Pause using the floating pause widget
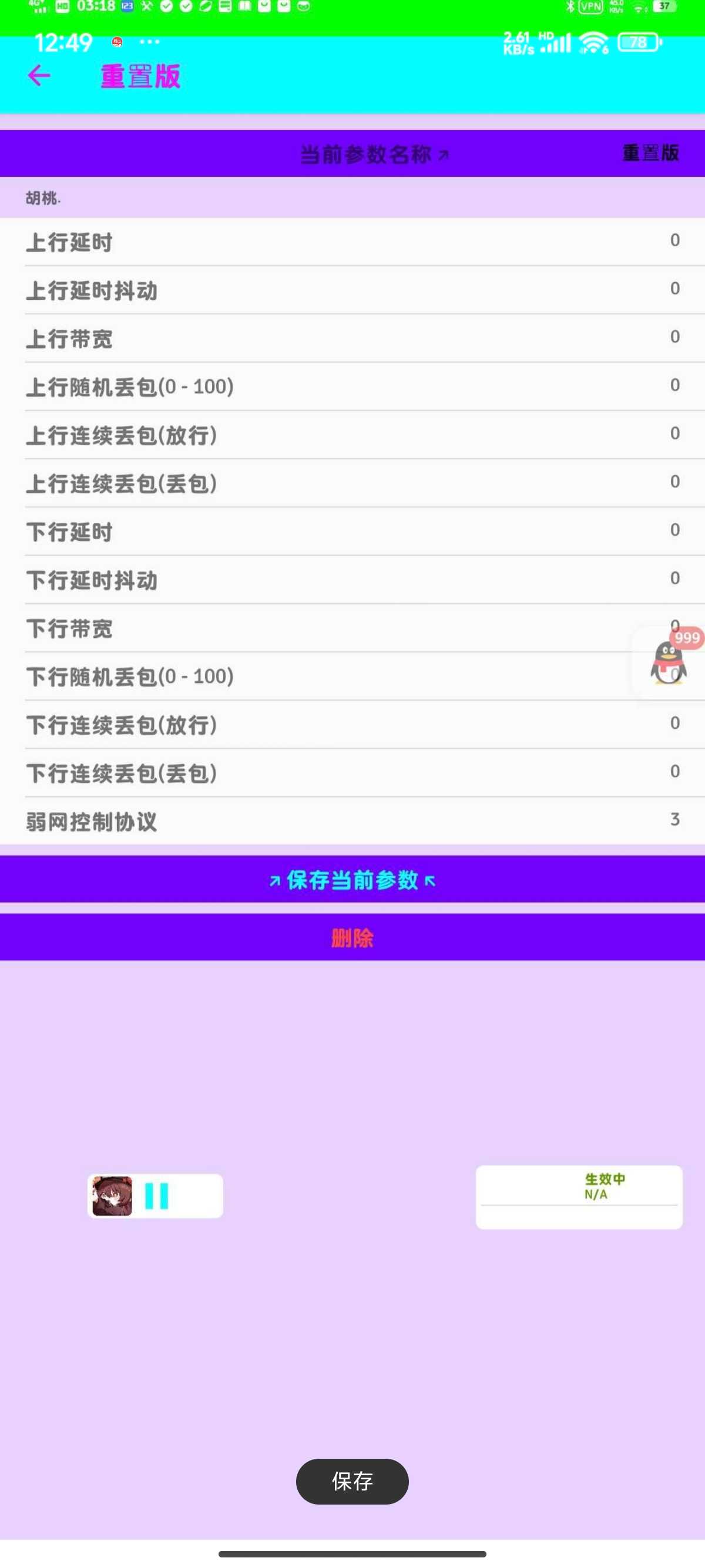This screenshot has height=1568, width=705. 156,1196
